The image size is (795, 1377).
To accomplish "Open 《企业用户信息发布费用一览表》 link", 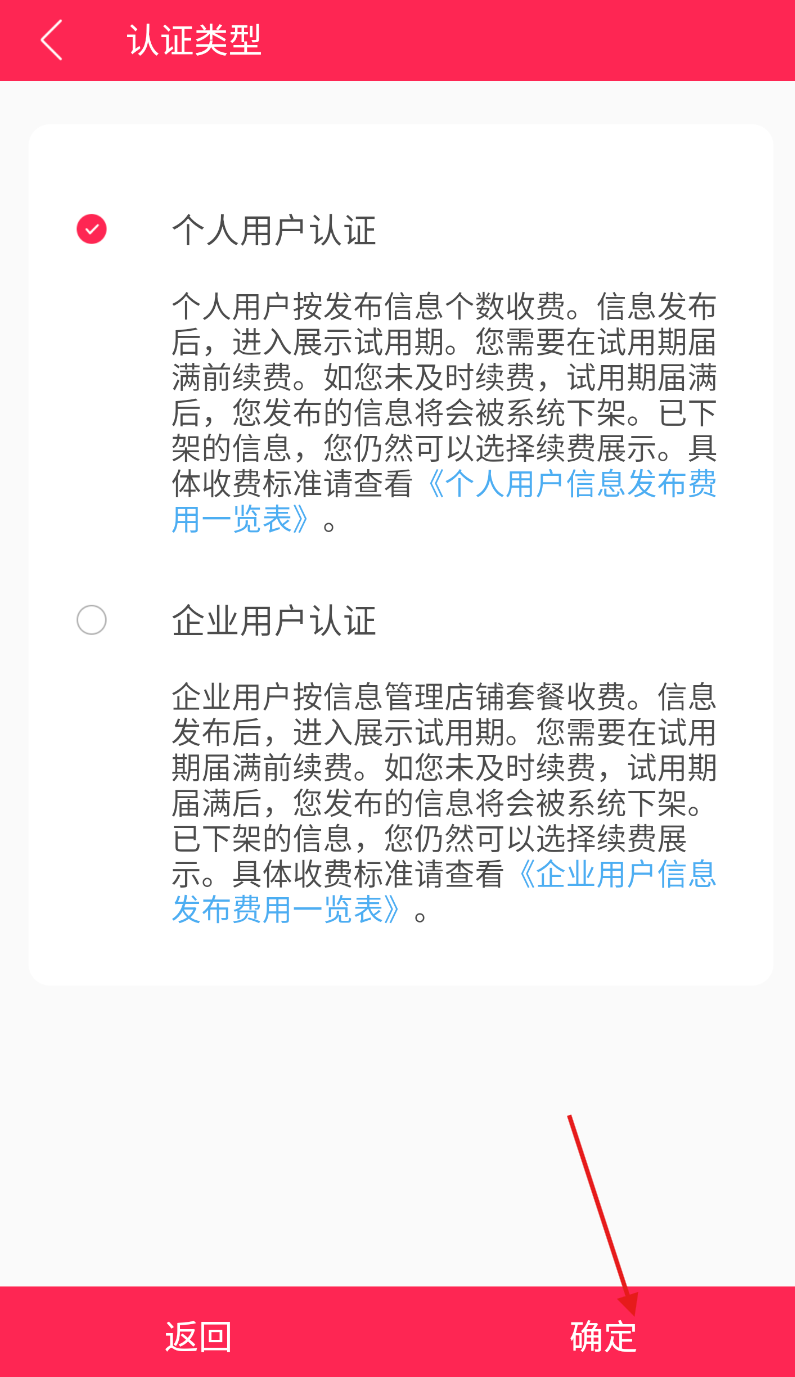I will pyautogui.click(x=445, y=892).
